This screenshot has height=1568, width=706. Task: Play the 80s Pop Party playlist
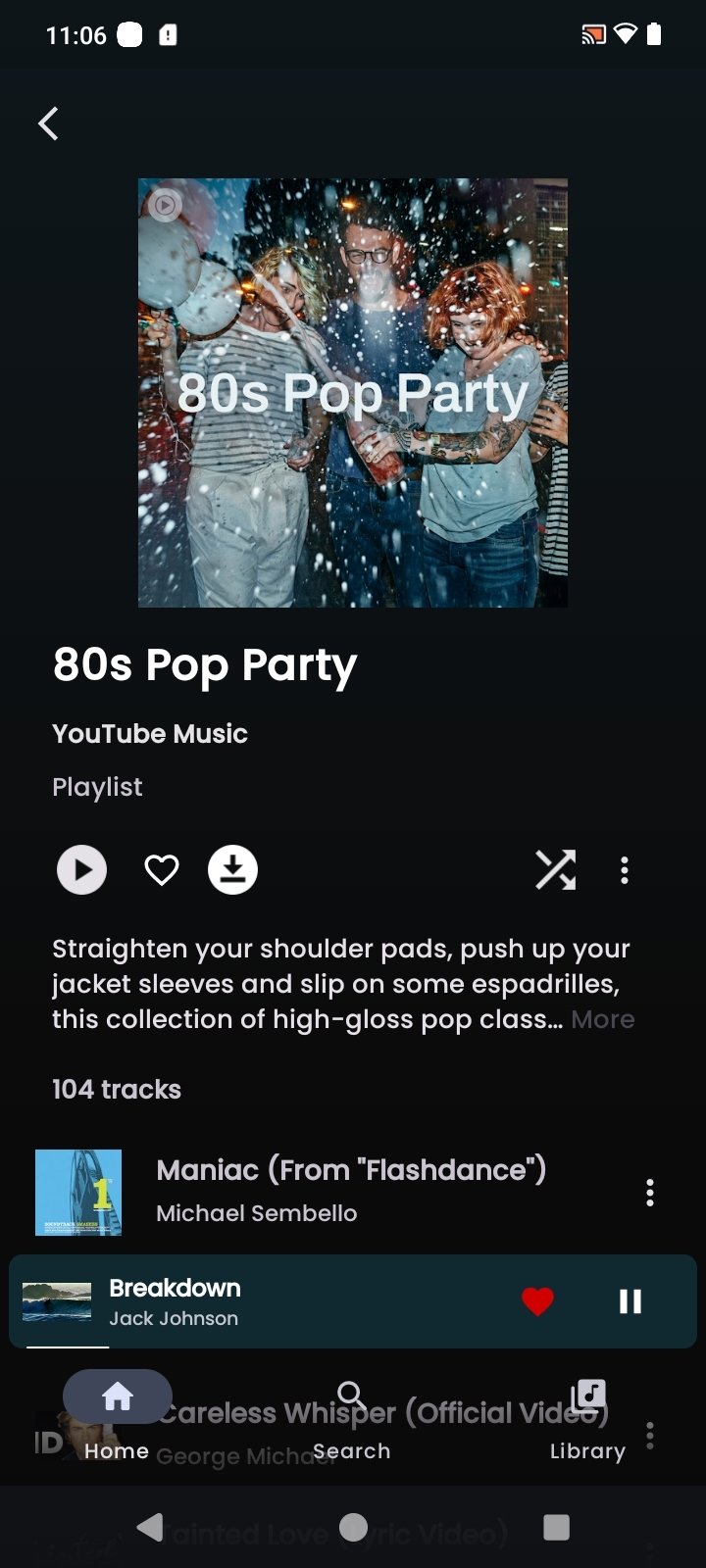tap(81, 870)
